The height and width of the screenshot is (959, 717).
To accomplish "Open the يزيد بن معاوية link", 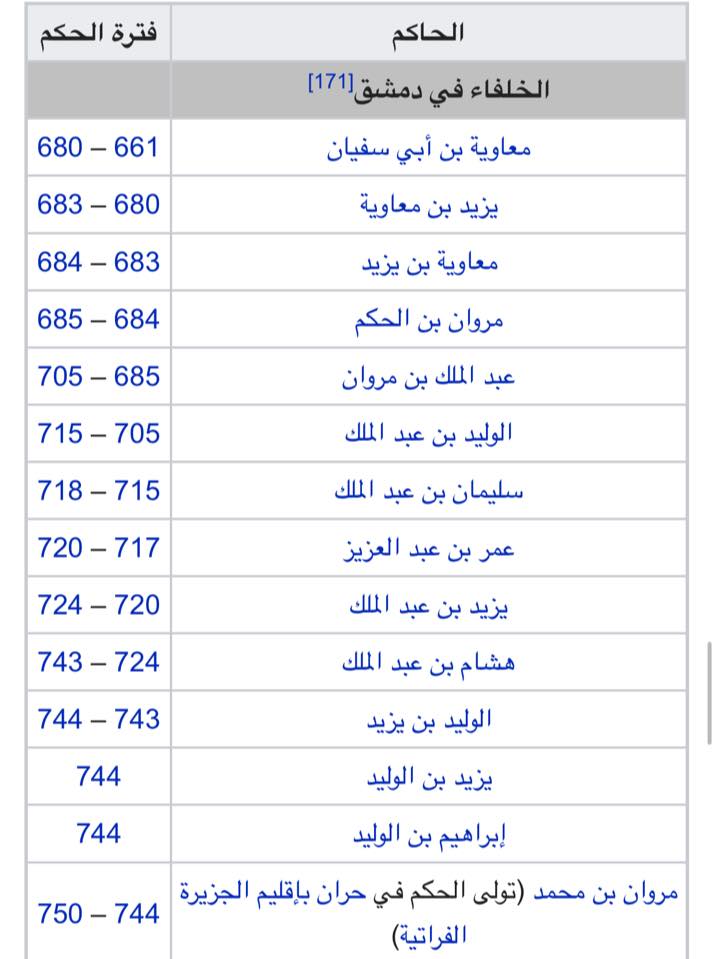I will 429,206.
